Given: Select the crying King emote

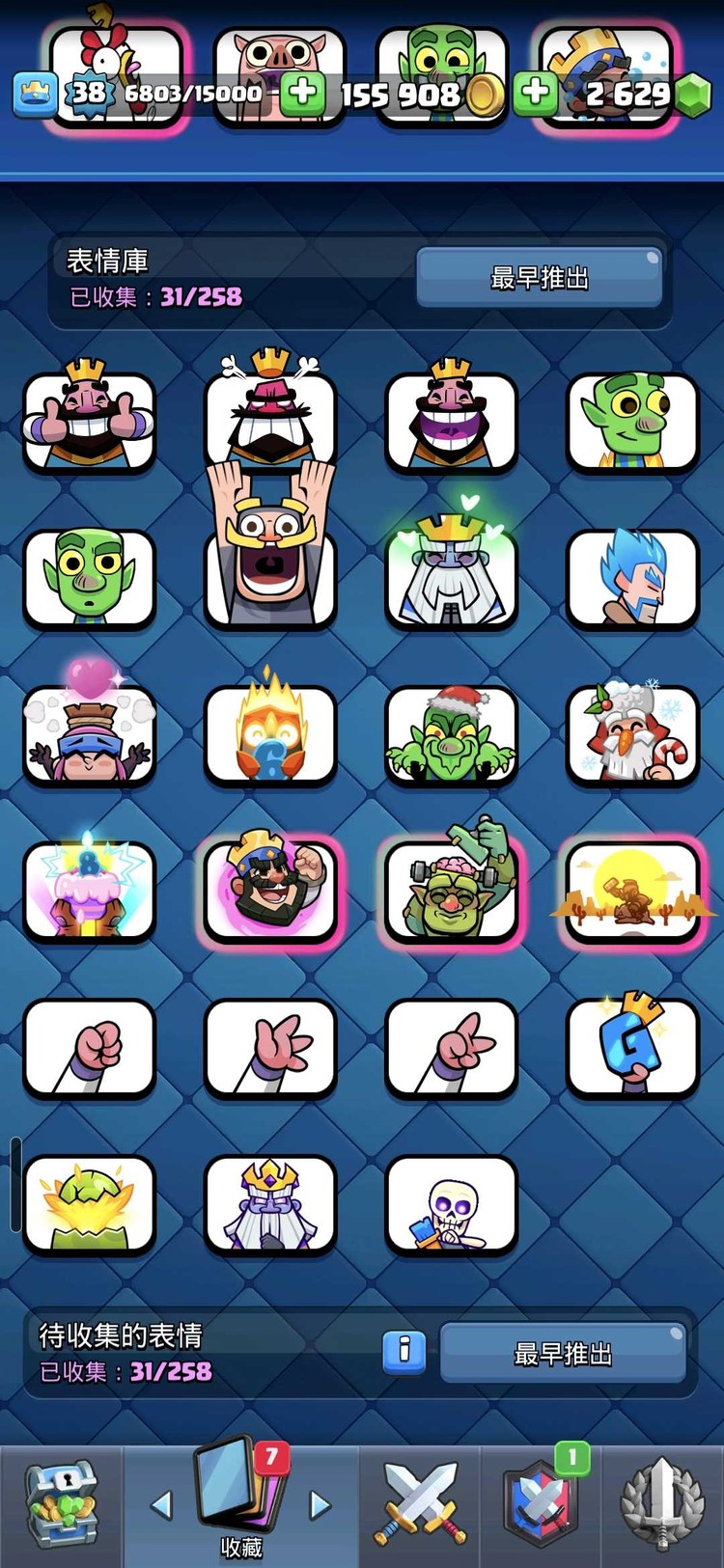Looking at the screenshot, I should click(x=270, y=421).
